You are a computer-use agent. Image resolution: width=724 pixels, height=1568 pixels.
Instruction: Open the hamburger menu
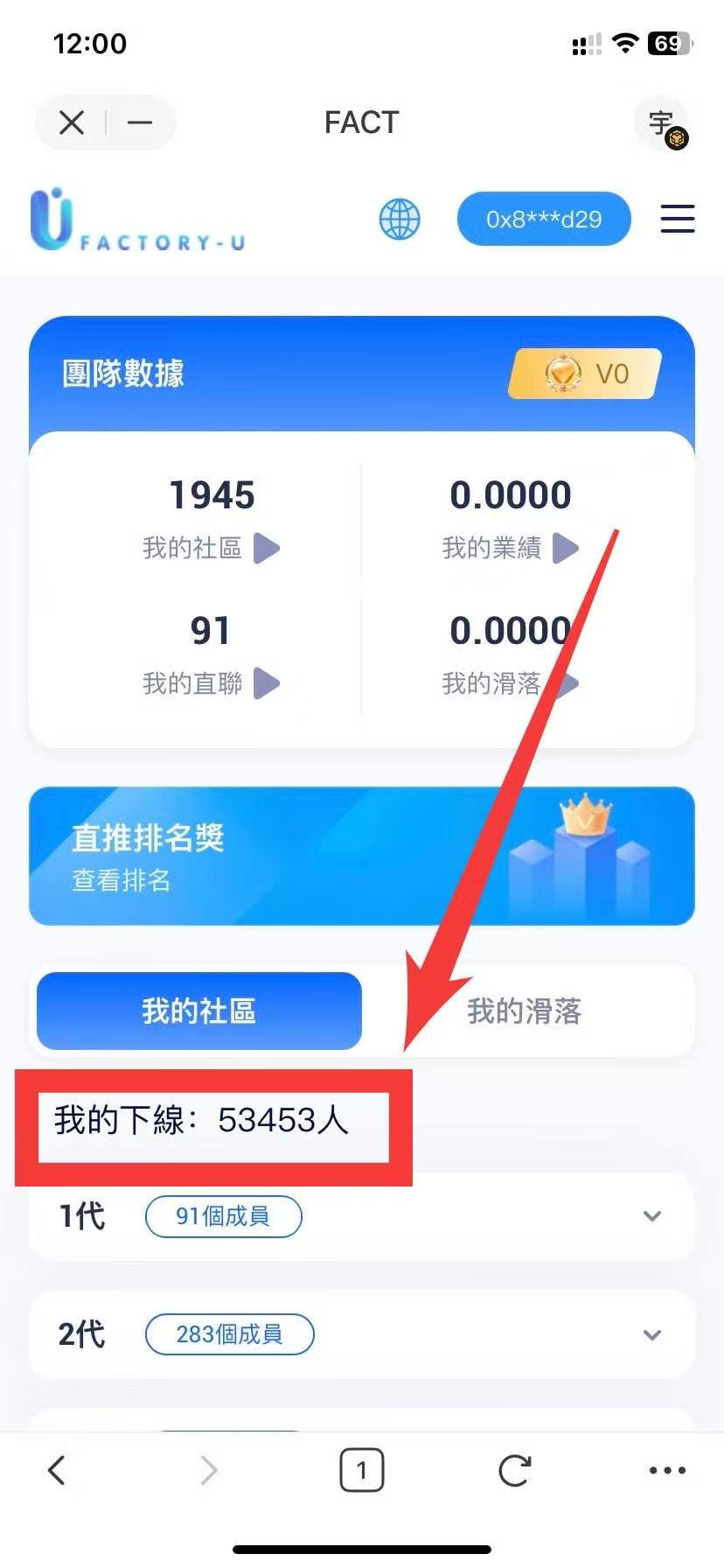coord(678,219)
